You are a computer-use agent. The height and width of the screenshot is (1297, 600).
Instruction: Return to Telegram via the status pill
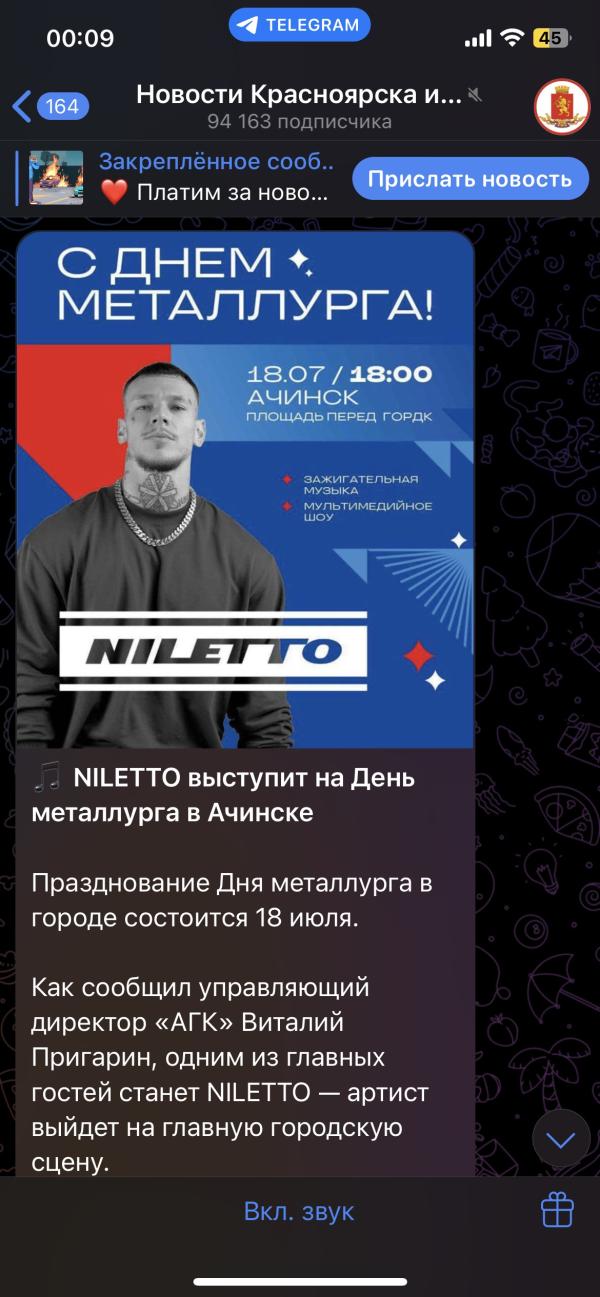pos(299,25)
